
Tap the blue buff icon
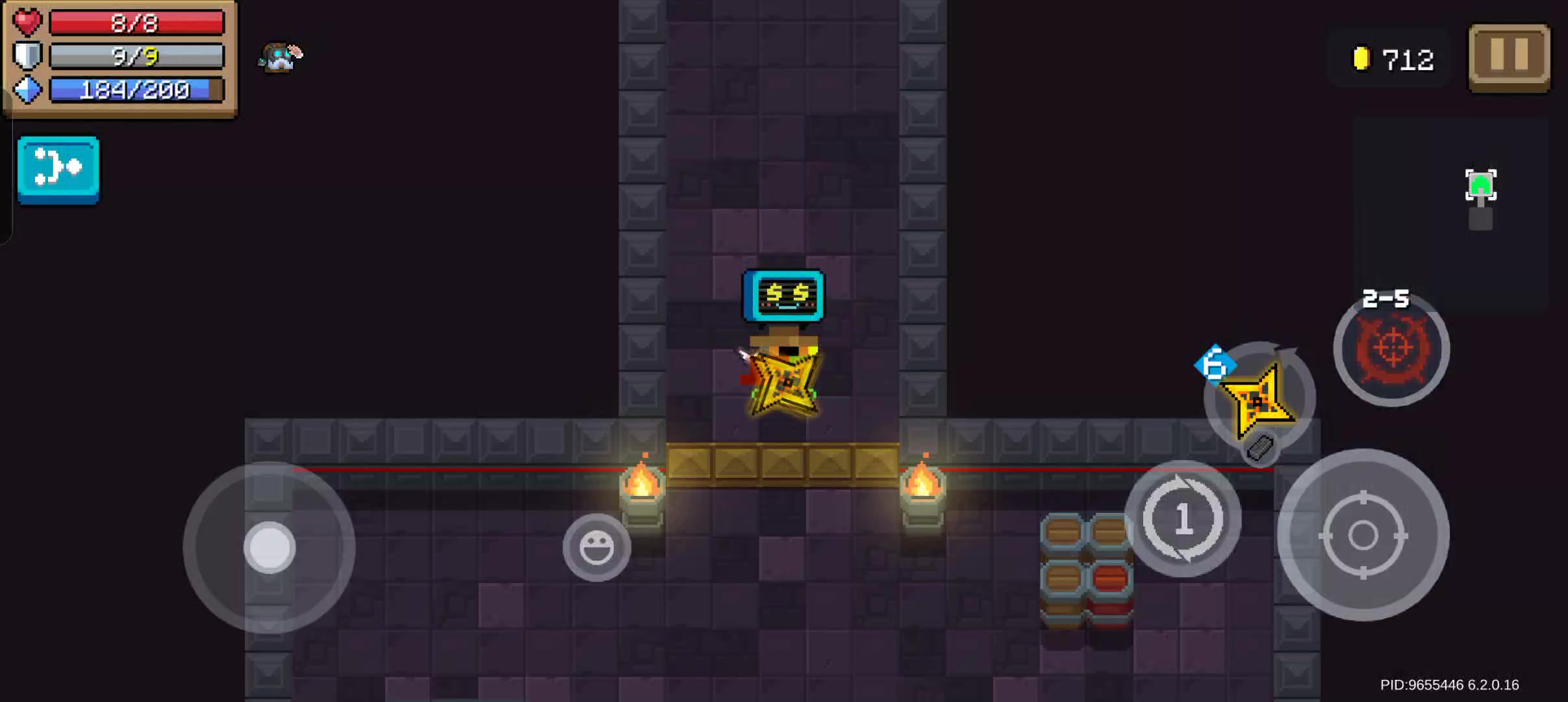click(58, 169)
